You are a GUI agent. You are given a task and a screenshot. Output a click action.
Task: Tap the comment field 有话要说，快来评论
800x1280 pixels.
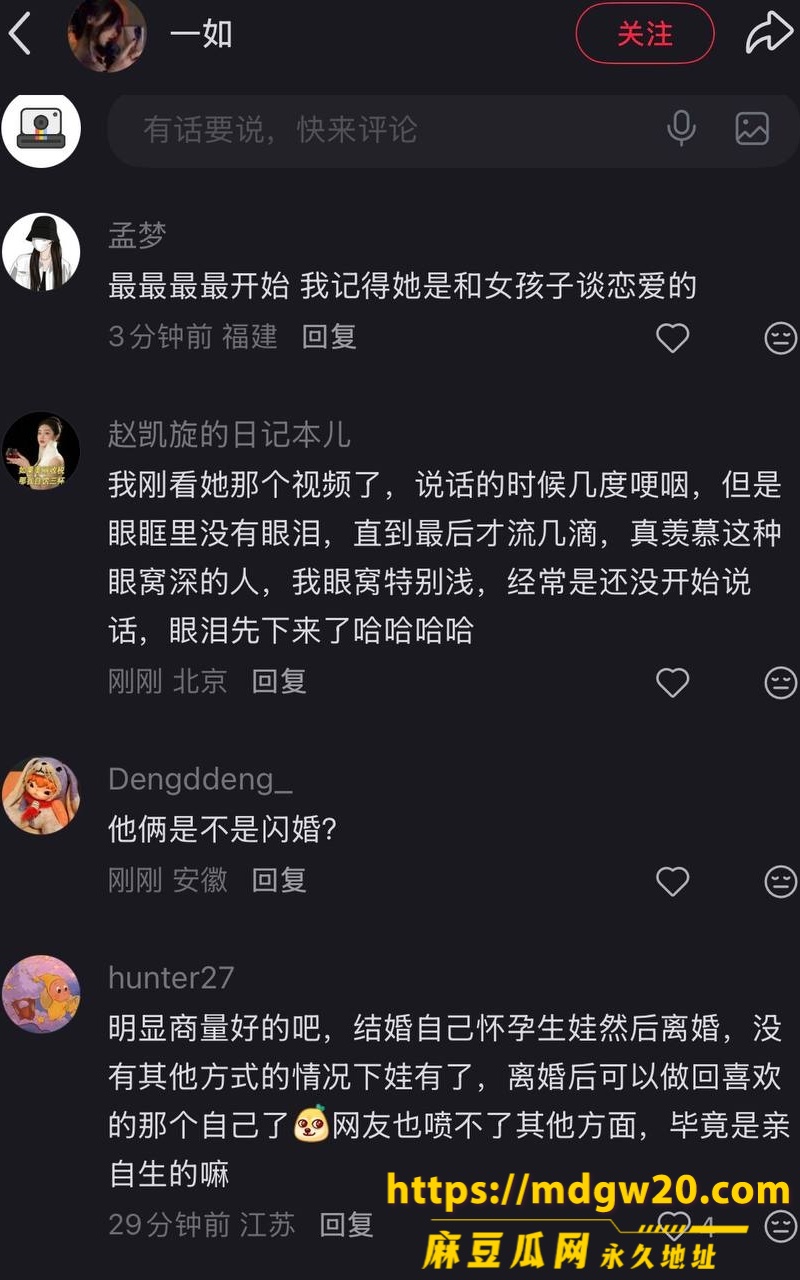click(390, 130)
